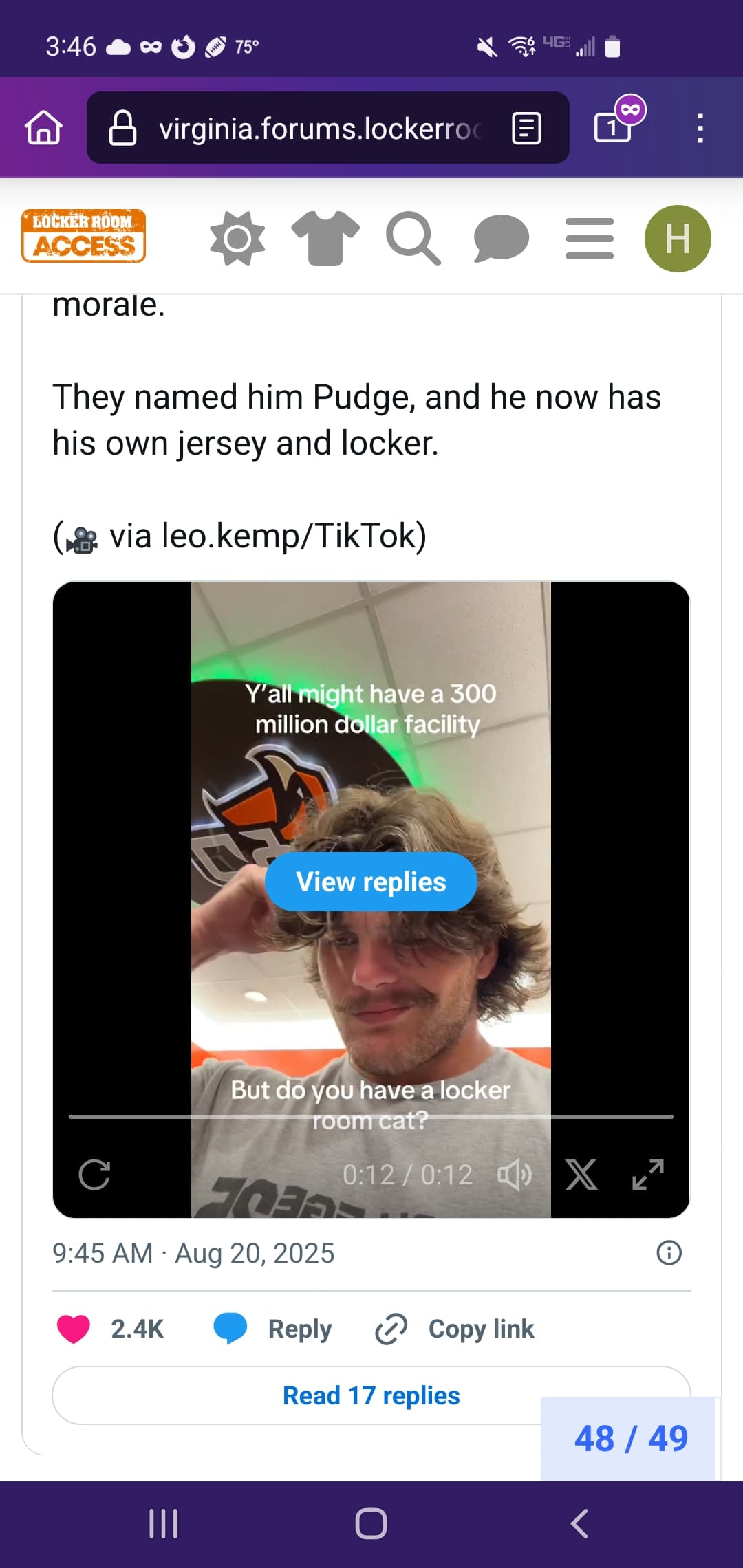Toggle the video sound

click(514, 1175)
